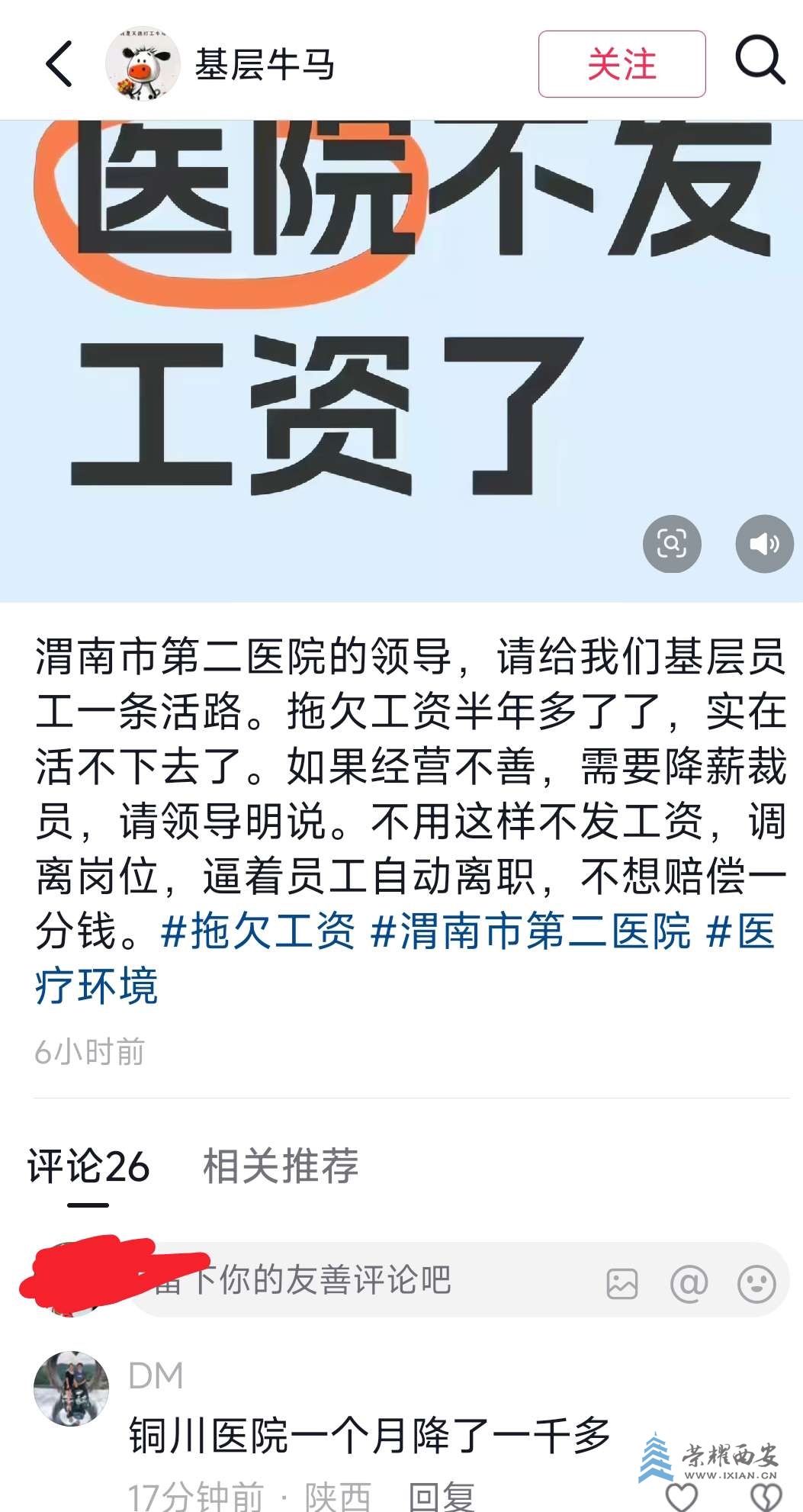Screen dimensions: 803x1512
Task: Open 基层牛马's profile avatar
Action: 143,64
